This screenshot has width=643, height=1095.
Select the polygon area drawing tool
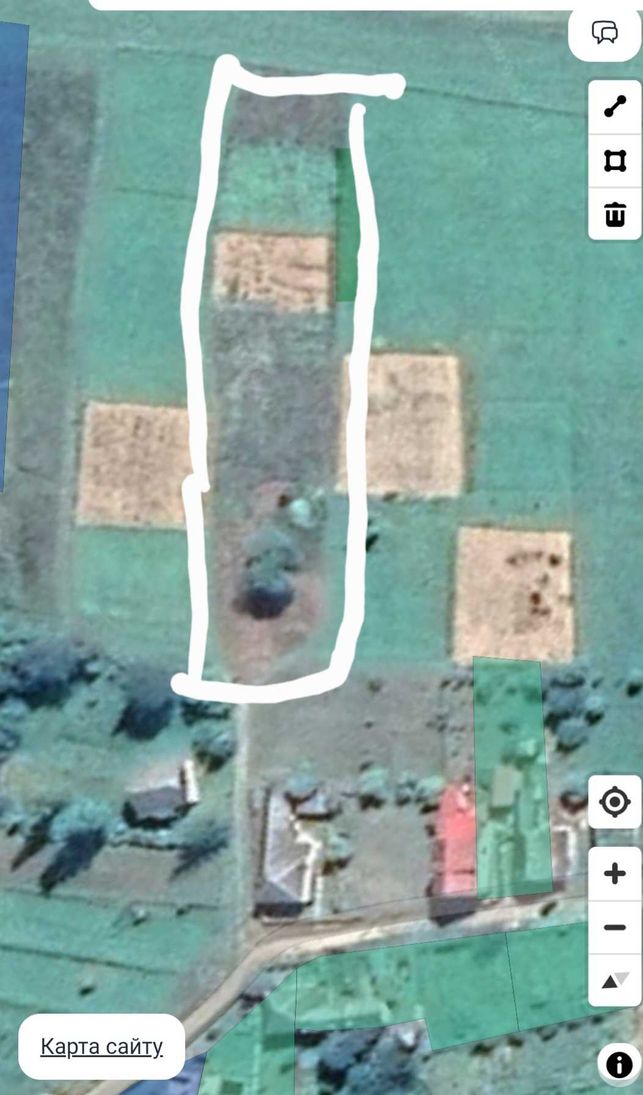[615, 161]
